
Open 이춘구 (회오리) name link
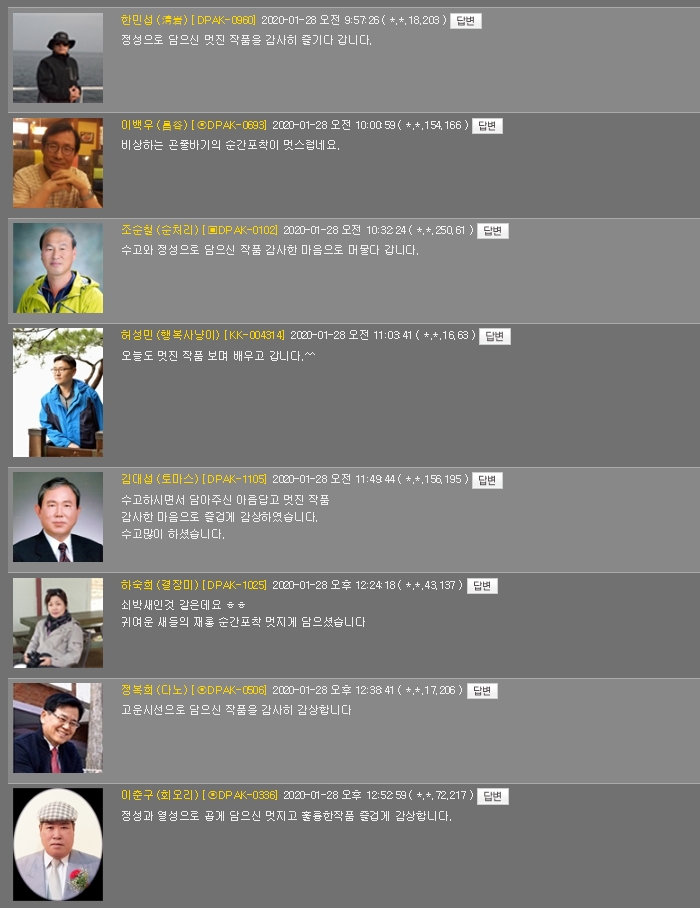click(x=159, y=796)
